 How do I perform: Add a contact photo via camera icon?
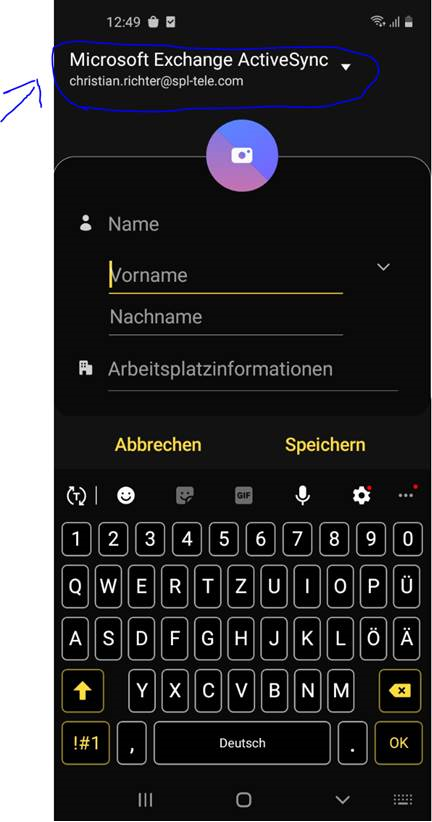click(x=242, y=155)
